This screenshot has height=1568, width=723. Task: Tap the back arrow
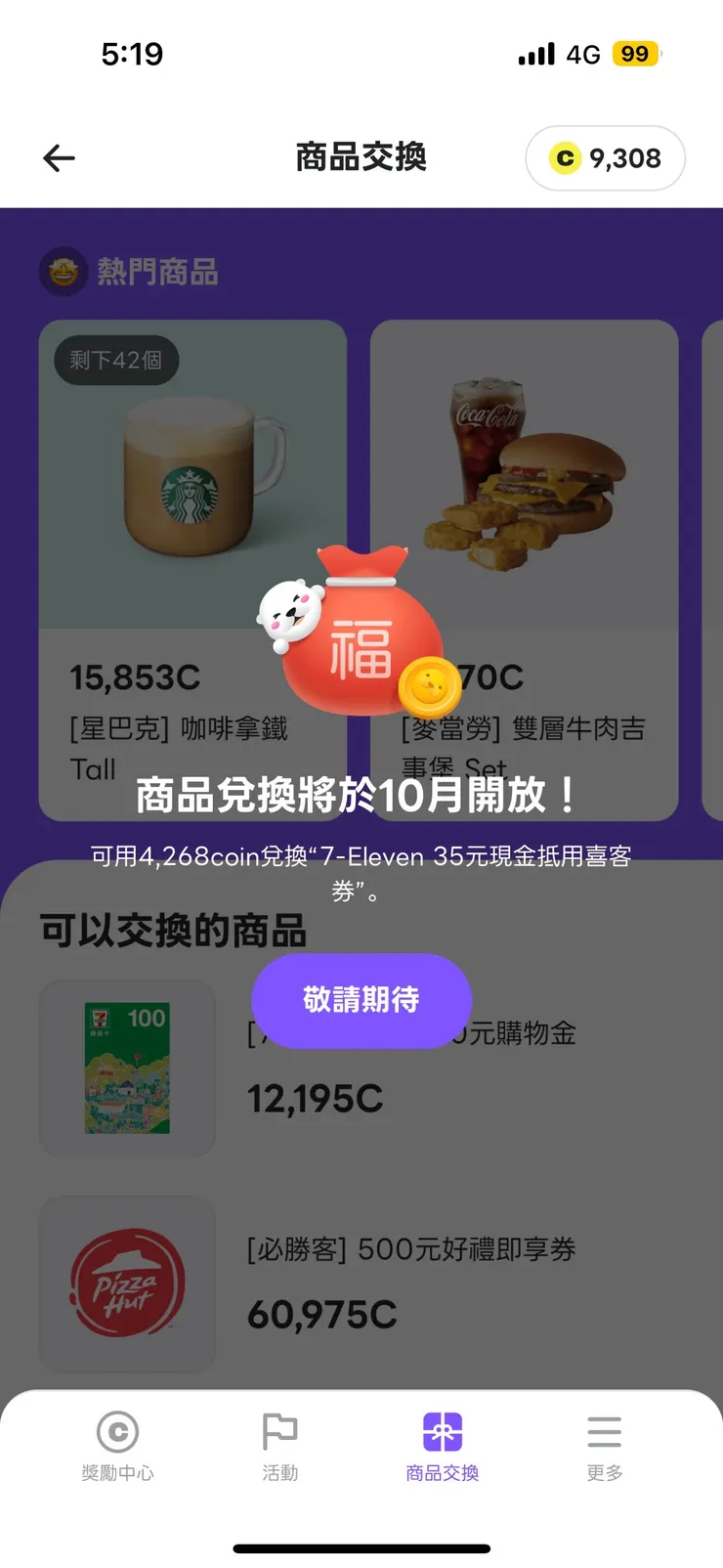tap(60, 157)
